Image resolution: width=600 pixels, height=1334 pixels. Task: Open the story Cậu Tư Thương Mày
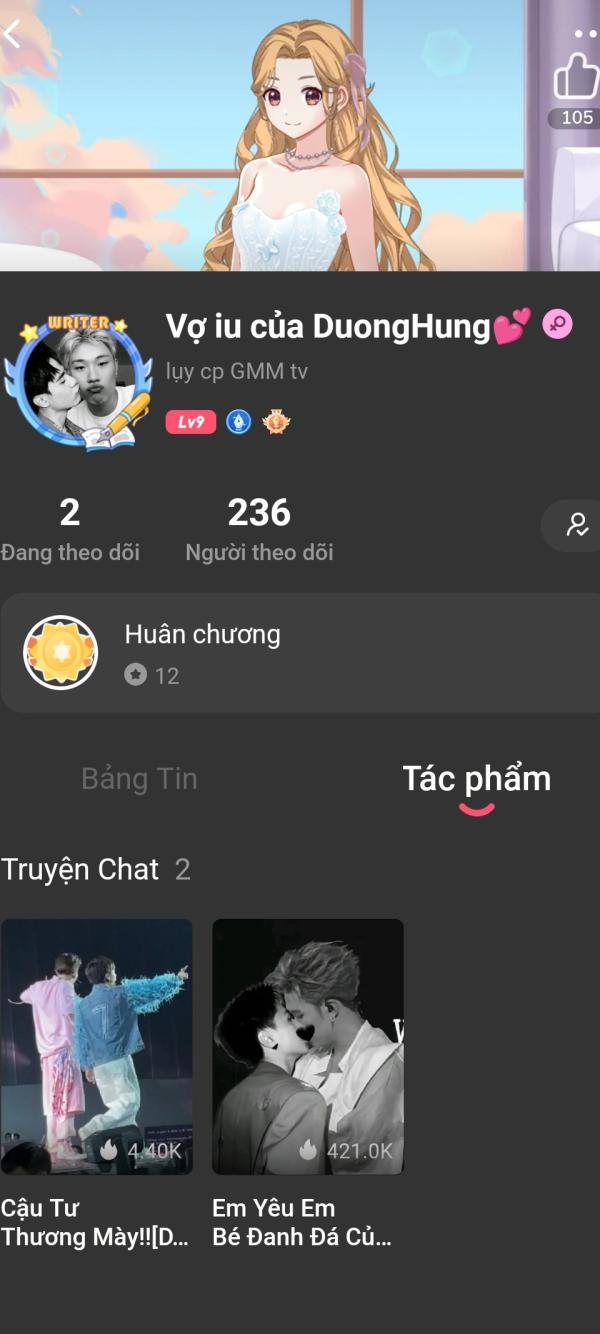click(x=96, y=1046)
